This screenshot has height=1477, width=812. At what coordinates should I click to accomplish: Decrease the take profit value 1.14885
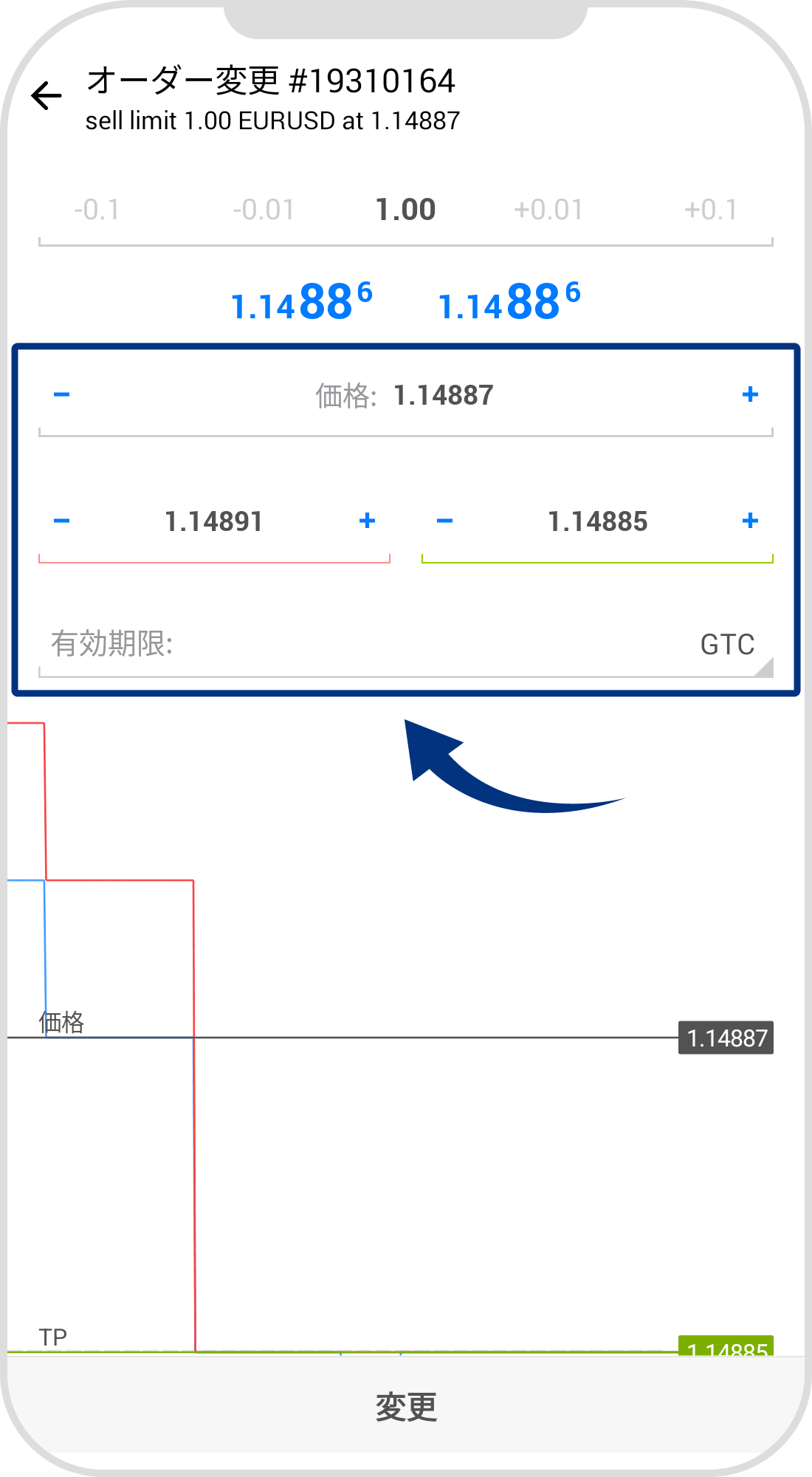[444, 521]
